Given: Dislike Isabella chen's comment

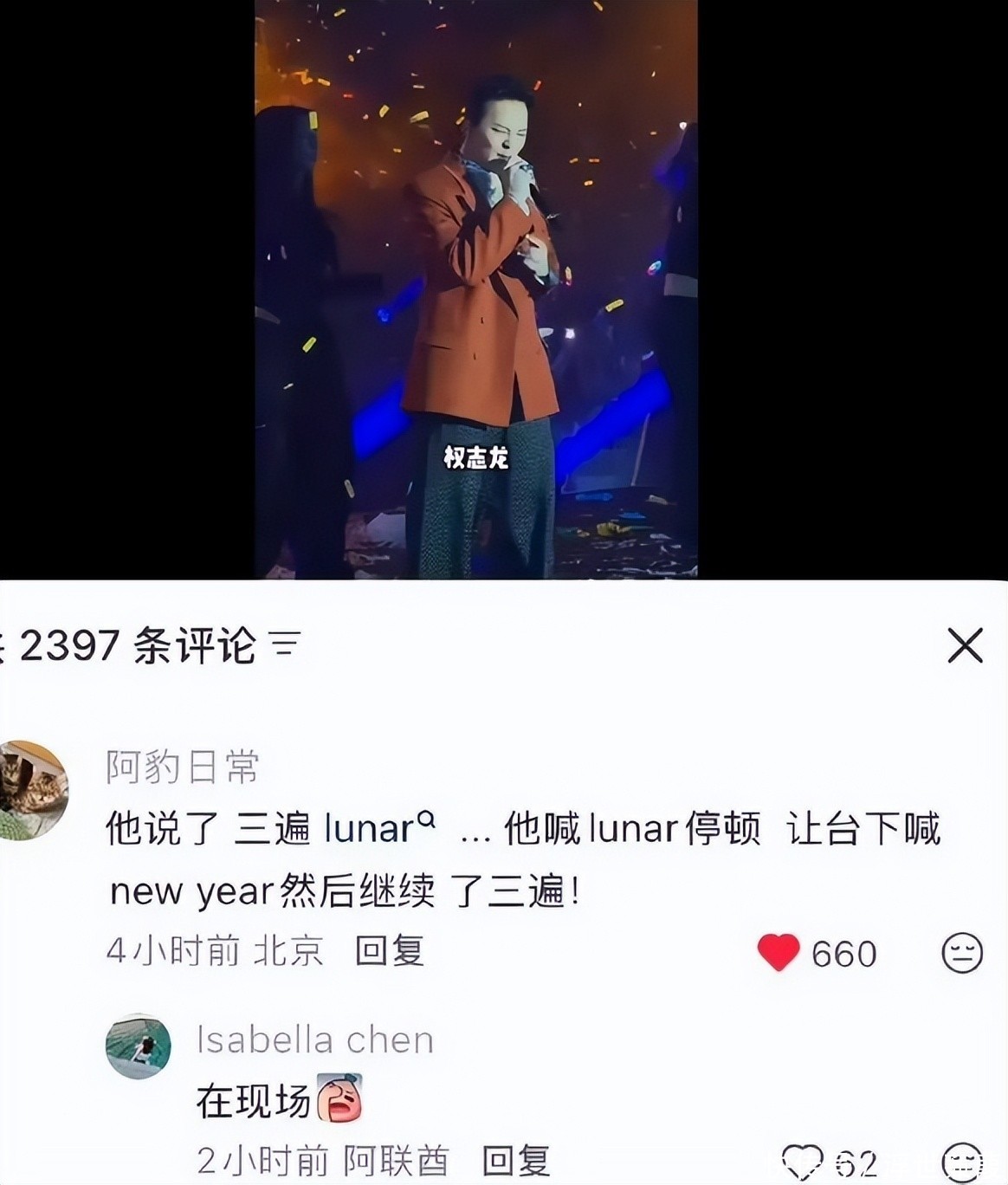Looking at the screenshot, I should pos(962,1161).
